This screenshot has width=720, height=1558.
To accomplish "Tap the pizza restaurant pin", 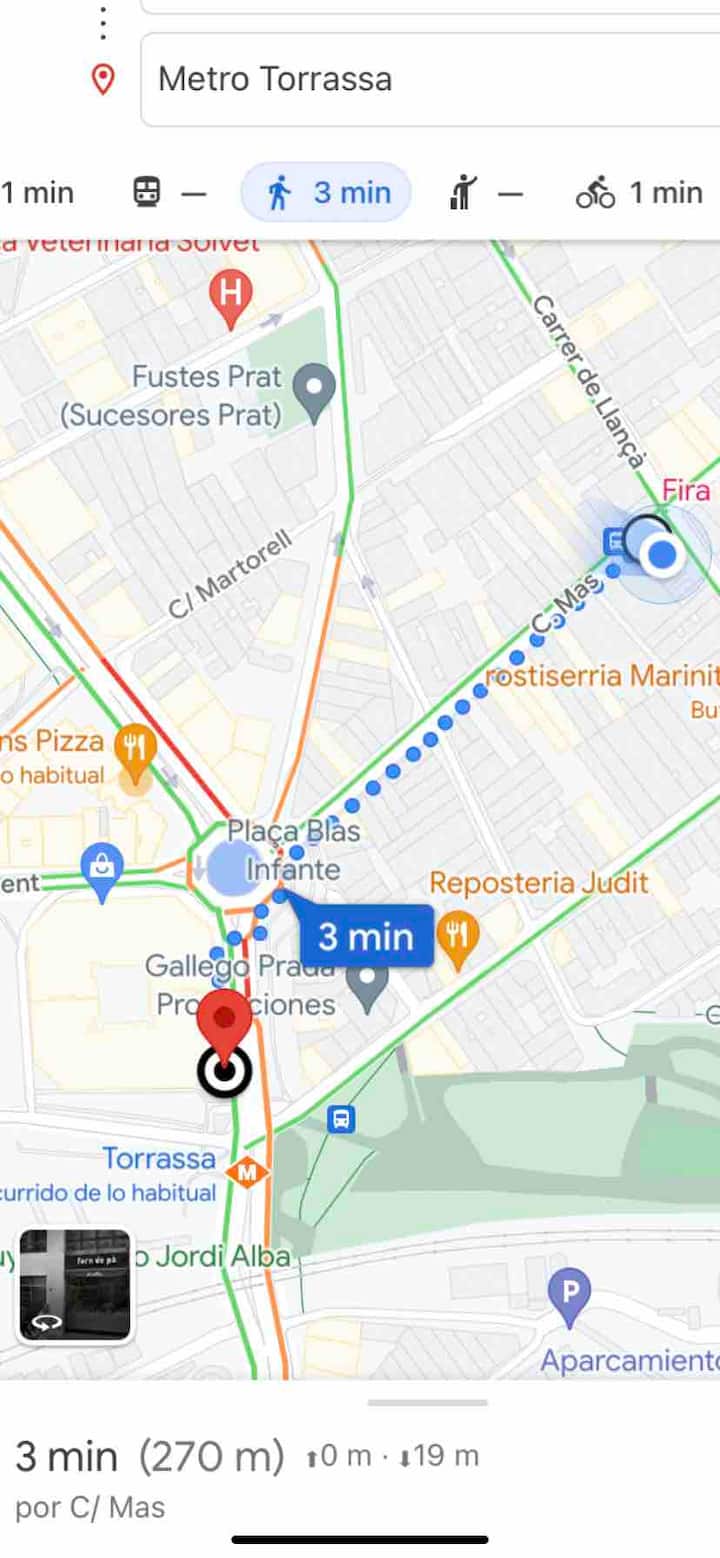I will pos(135,747).
